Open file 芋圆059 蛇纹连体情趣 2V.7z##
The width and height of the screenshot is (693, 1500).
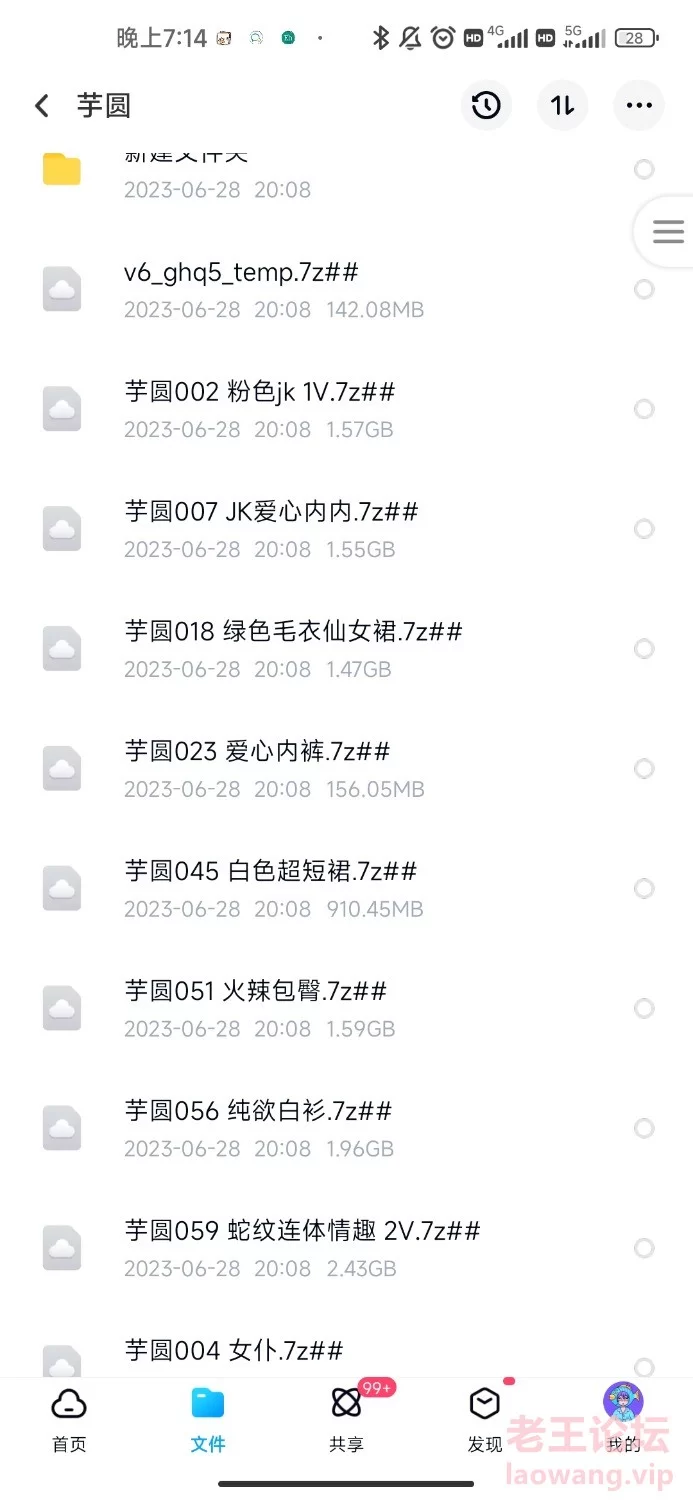click(346, 1248)
